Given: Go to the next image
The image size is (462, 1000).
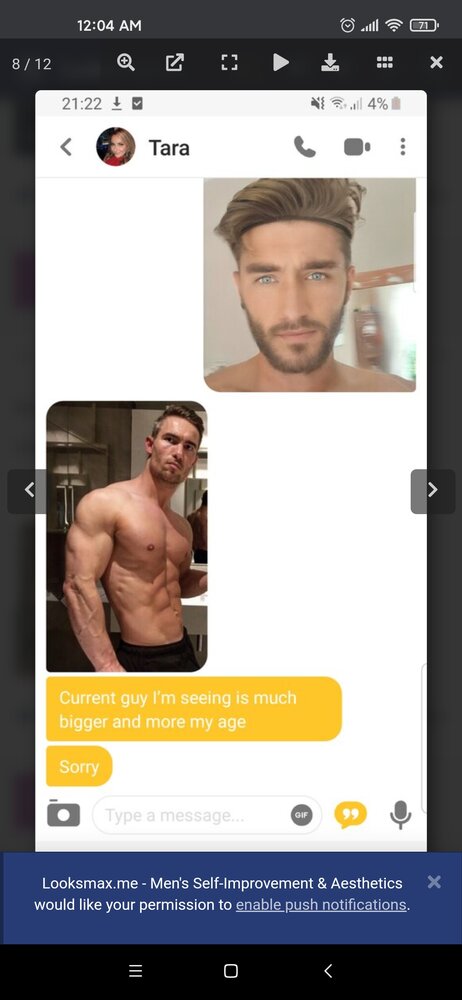Looking at the screenshot, I should click(433, 490).
